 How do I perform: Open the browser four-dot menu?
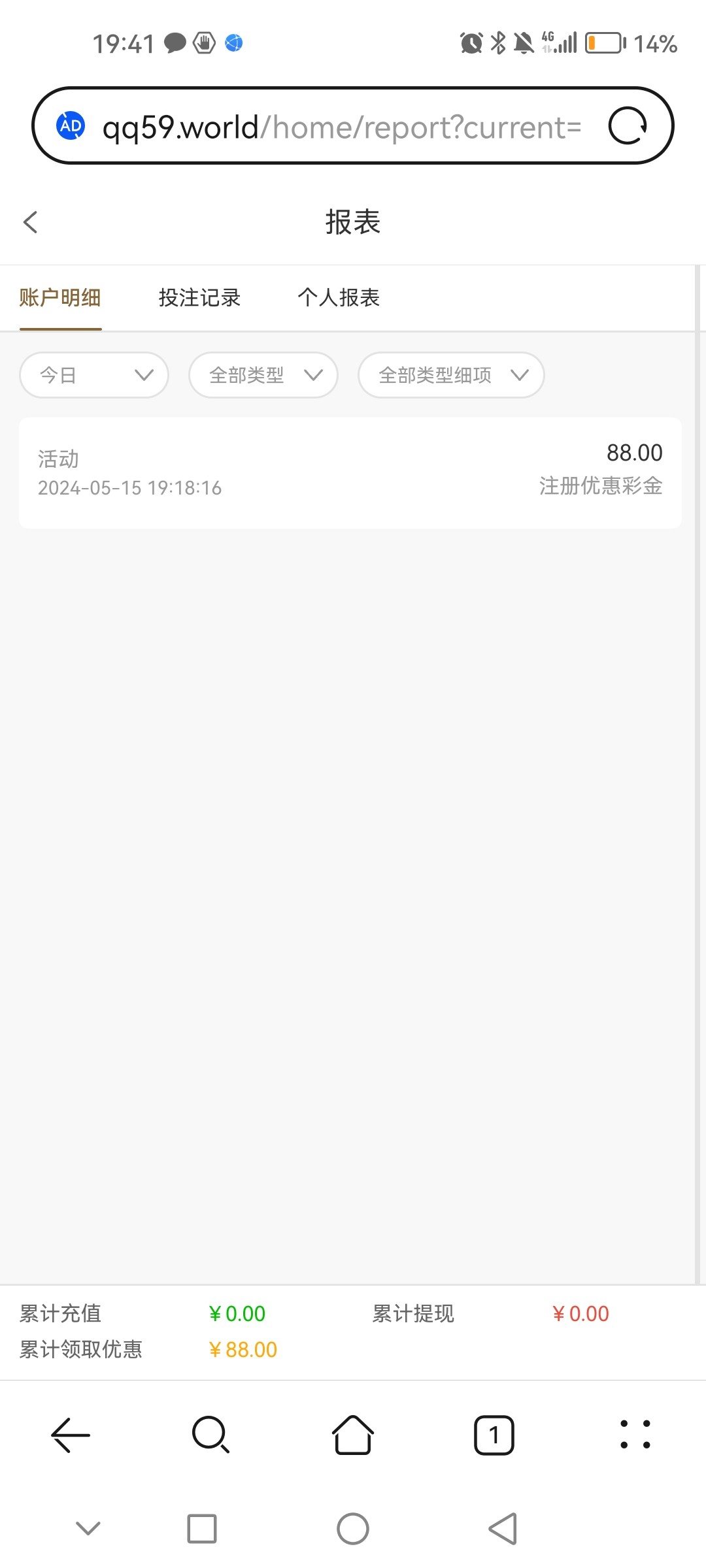(635, 1435)
